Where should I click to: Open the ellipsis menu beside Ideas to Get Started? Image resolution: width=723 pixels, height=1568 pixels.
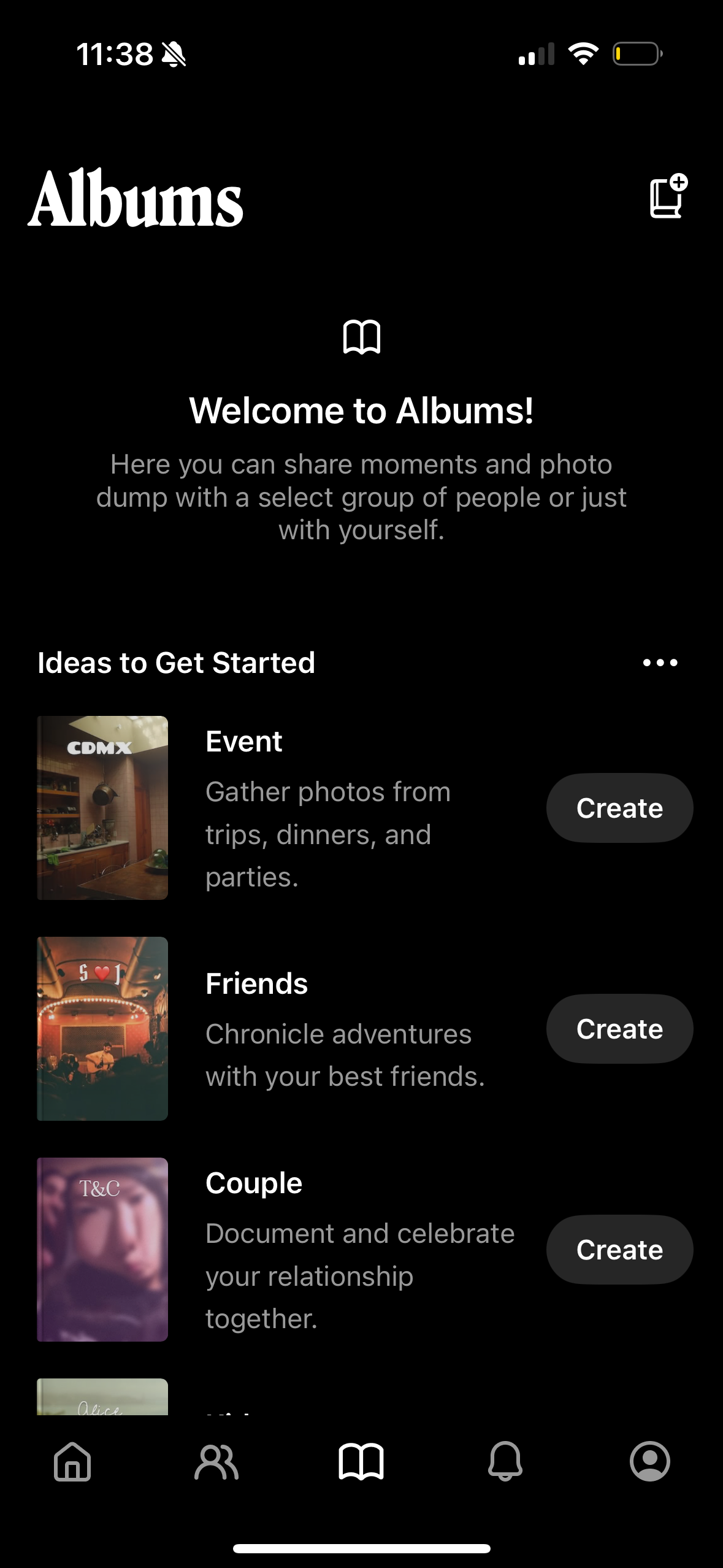coord(660,663)
